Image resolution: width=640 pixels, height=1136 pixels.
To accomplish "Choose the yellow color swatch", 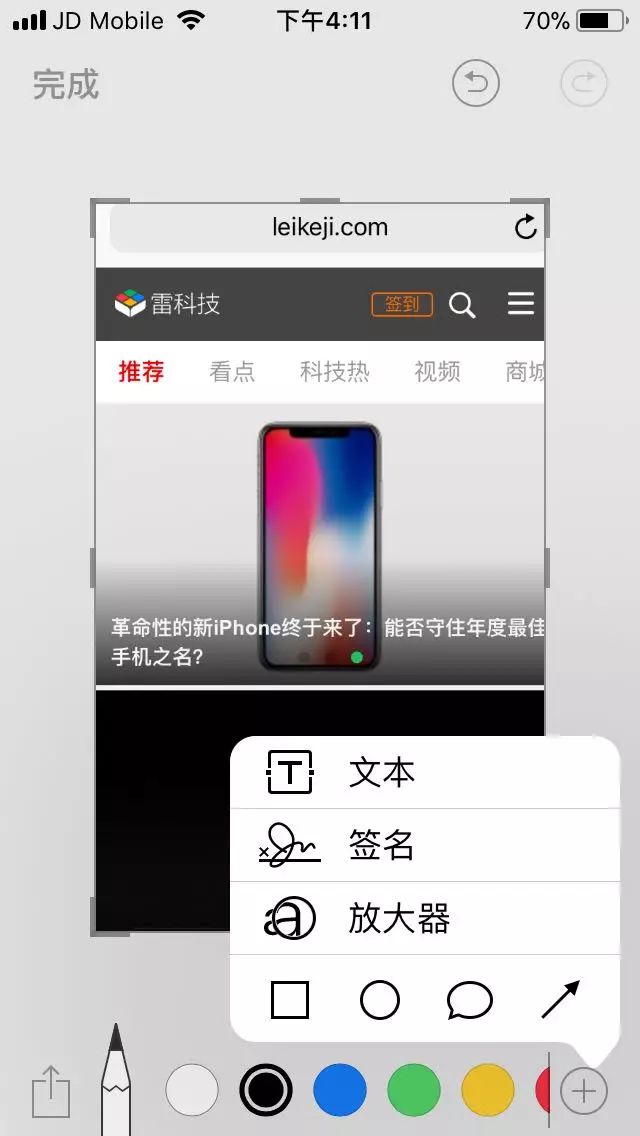I will pyautogui.click(x=488, y=1090).
